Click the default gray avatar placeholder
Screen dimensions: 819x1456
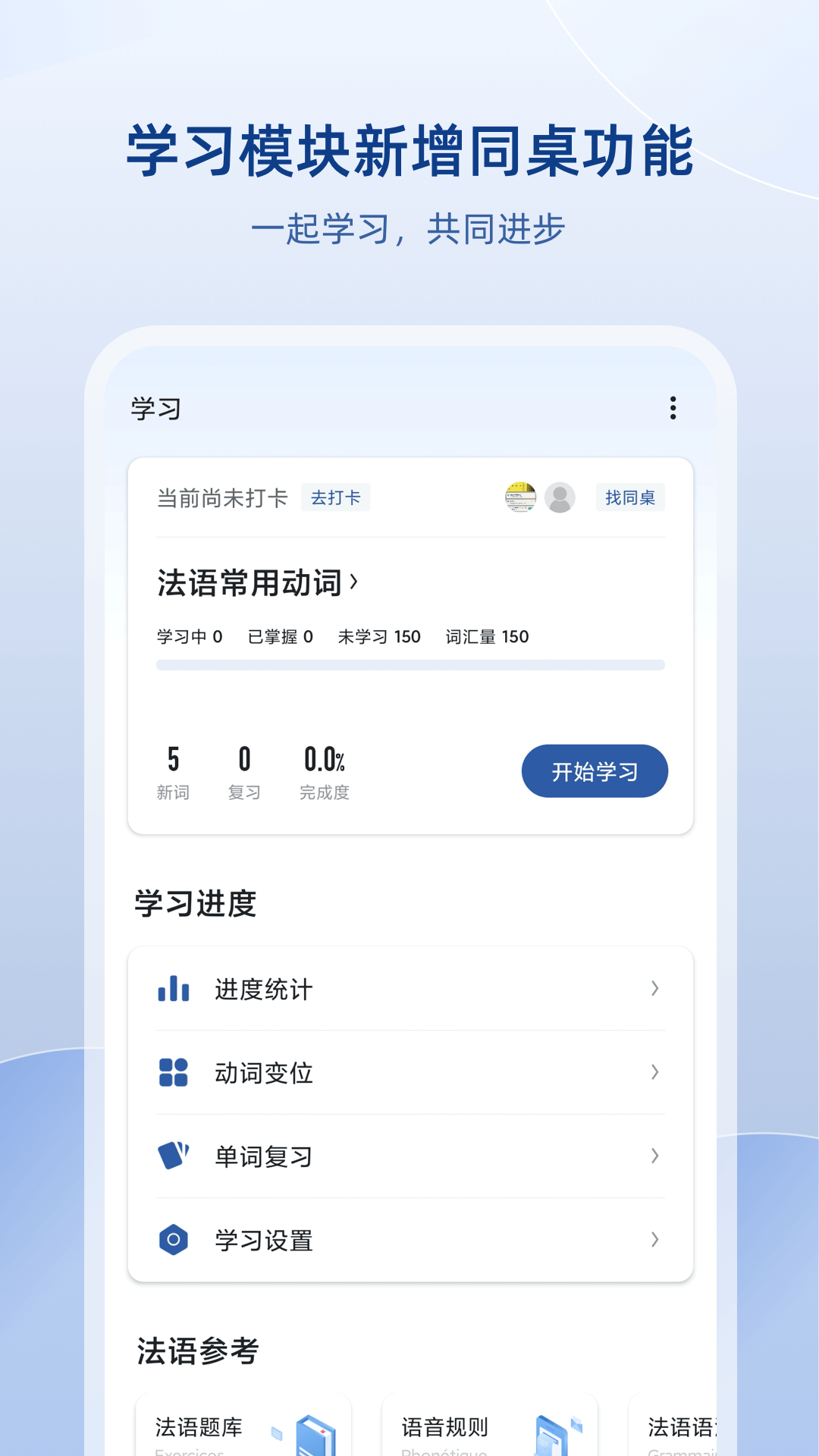point(560,498)
